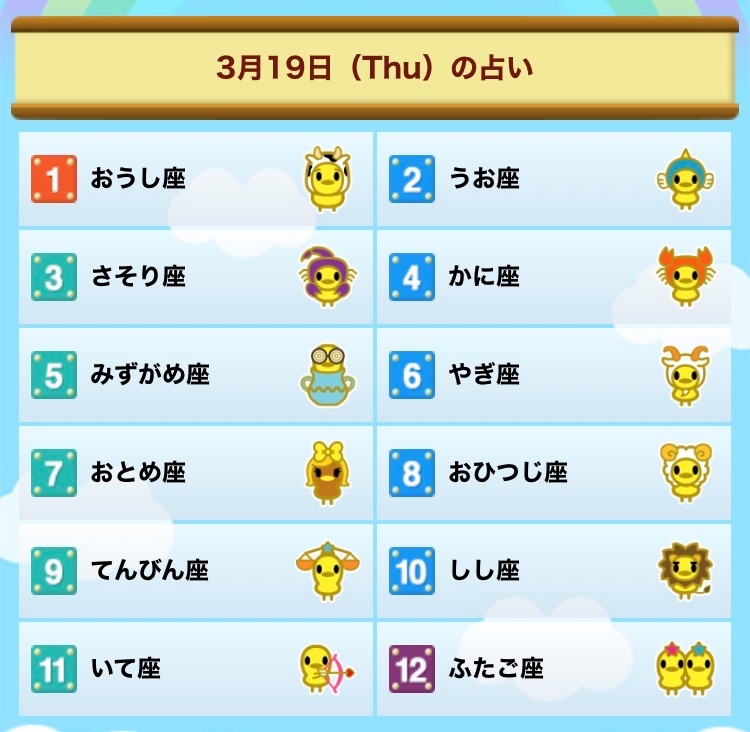
Task: Tap the rank 12 ふたご座 row
Action: (554, 669)
